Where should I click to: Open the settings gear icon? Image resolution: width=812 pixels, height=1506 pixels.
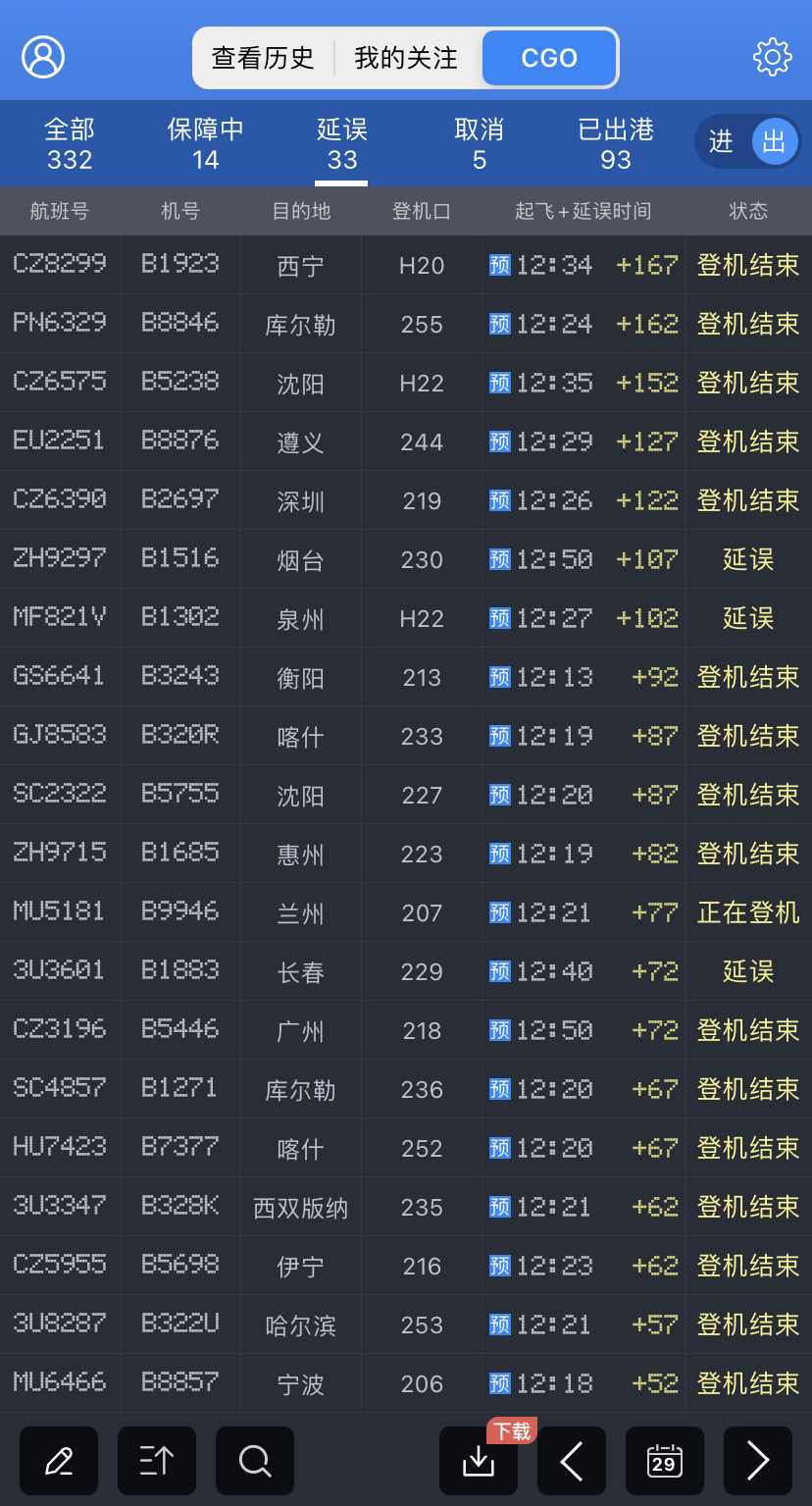click(x=772, y=56)
